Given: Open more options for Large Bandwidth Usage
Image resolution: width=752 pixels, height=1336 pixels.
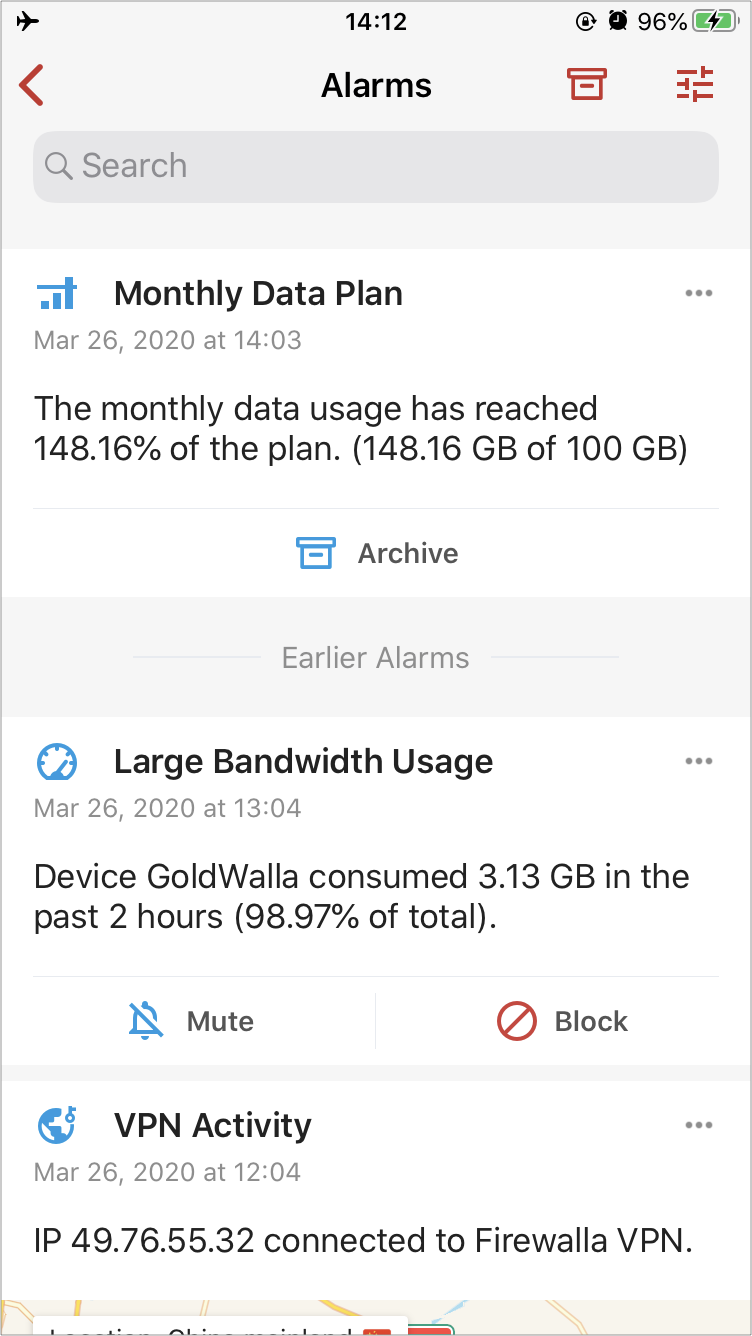Looking at the screenshot, I should (x=699, y=761).
